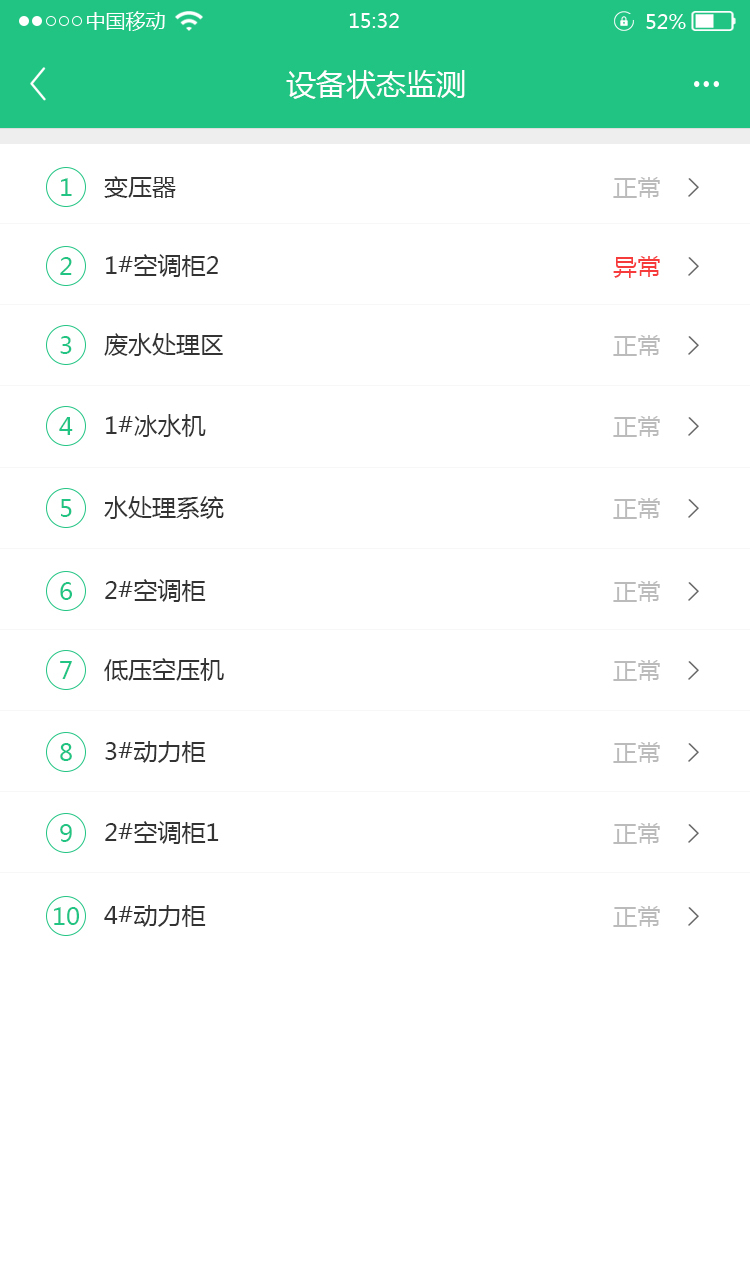Image resolution: width=750 pixels, height=1280 pixels.
Task: Tap the numbered circle icon for 变压器
Action: [x=66, y=187]
